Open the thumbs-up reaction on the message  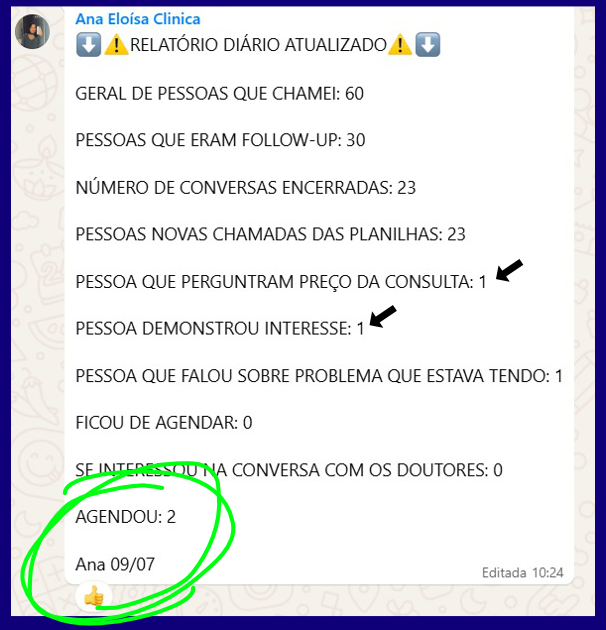pyautogui.click(x=94, y=597)
